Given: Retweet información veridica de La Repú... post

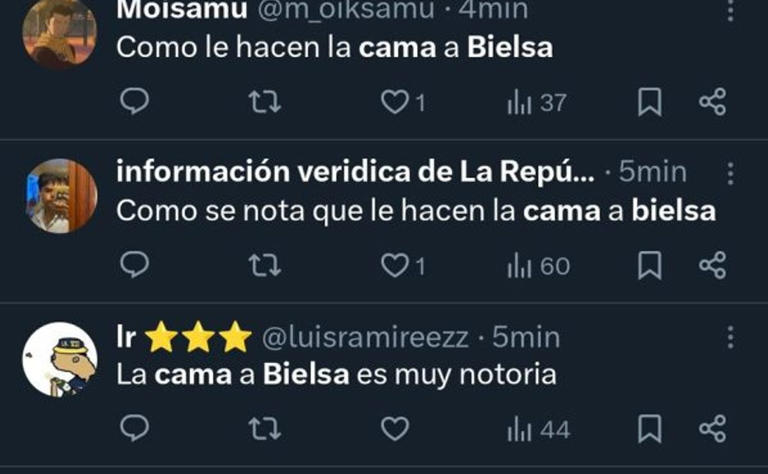Looking at the screenshot, I should pos(265,265).
